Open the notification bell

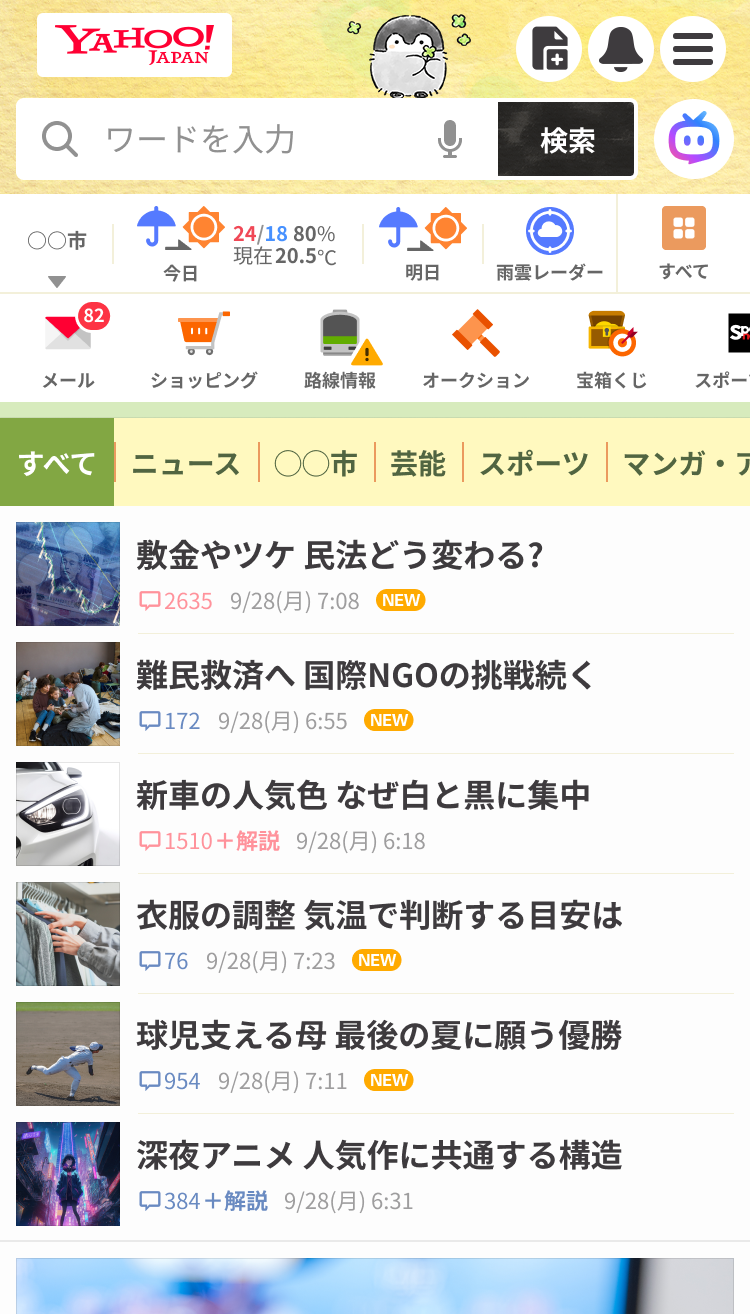point(621,49)
